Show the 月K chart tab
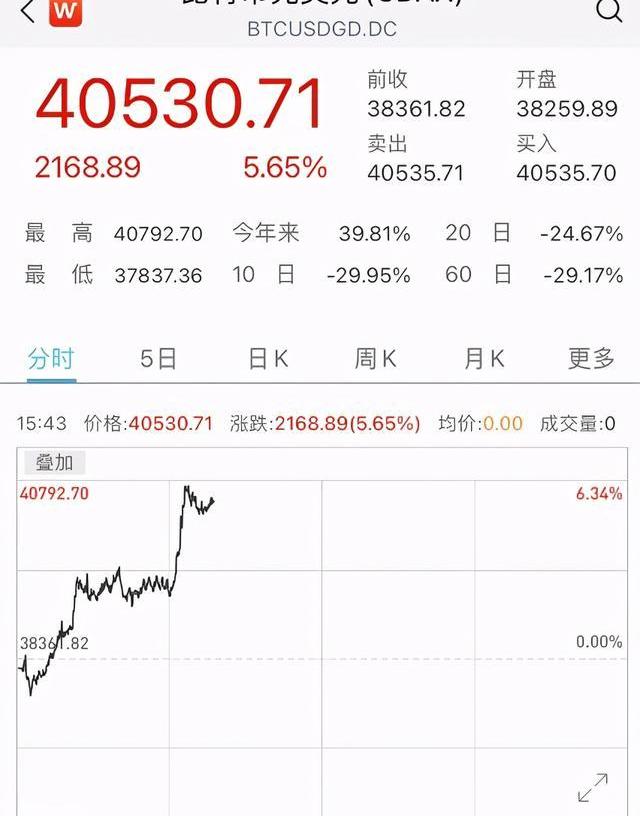Image resolution: width=640 pixels, height=816 pixels. pyautogui.click(x=484, y=358)
